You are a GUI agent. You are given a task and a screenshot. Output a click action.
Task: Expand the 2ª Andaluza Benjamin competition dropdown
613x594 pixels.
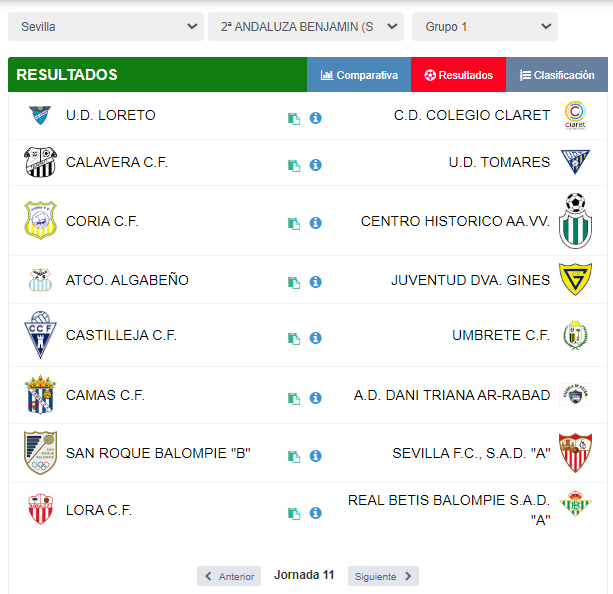point(306,27)
